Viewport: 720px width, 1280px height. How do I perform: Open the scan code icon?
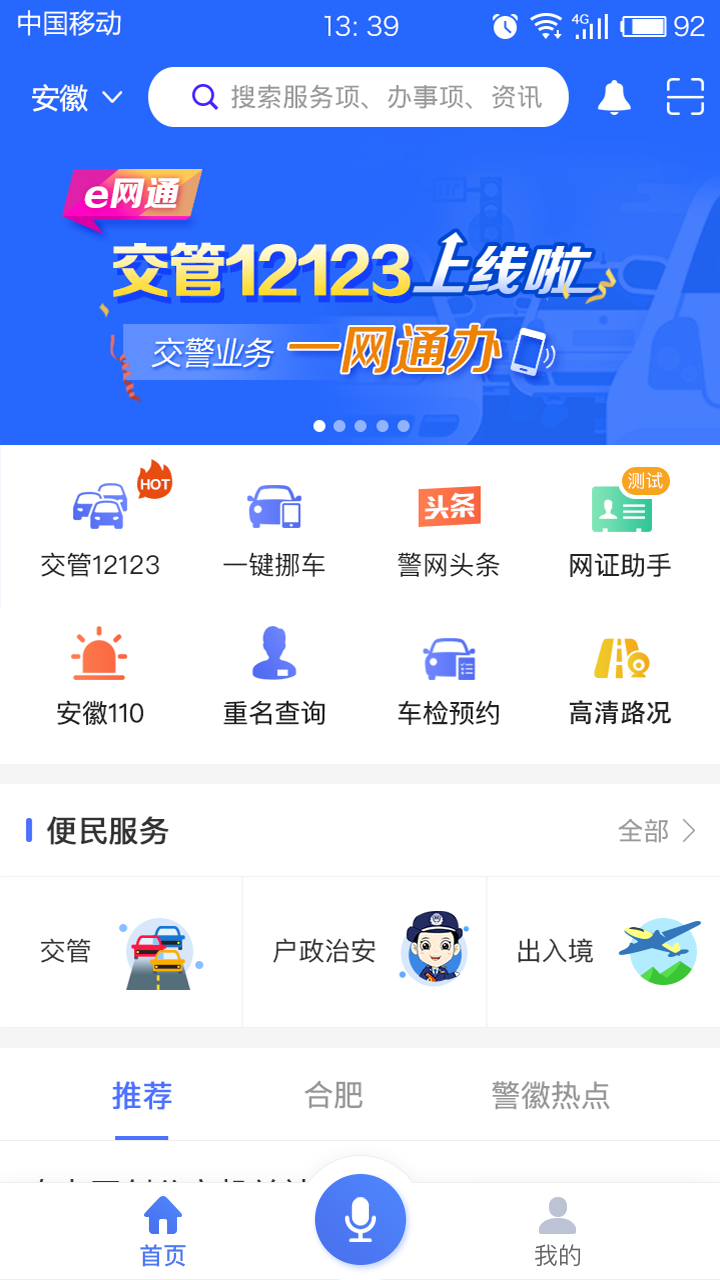(x=685, y=97)
